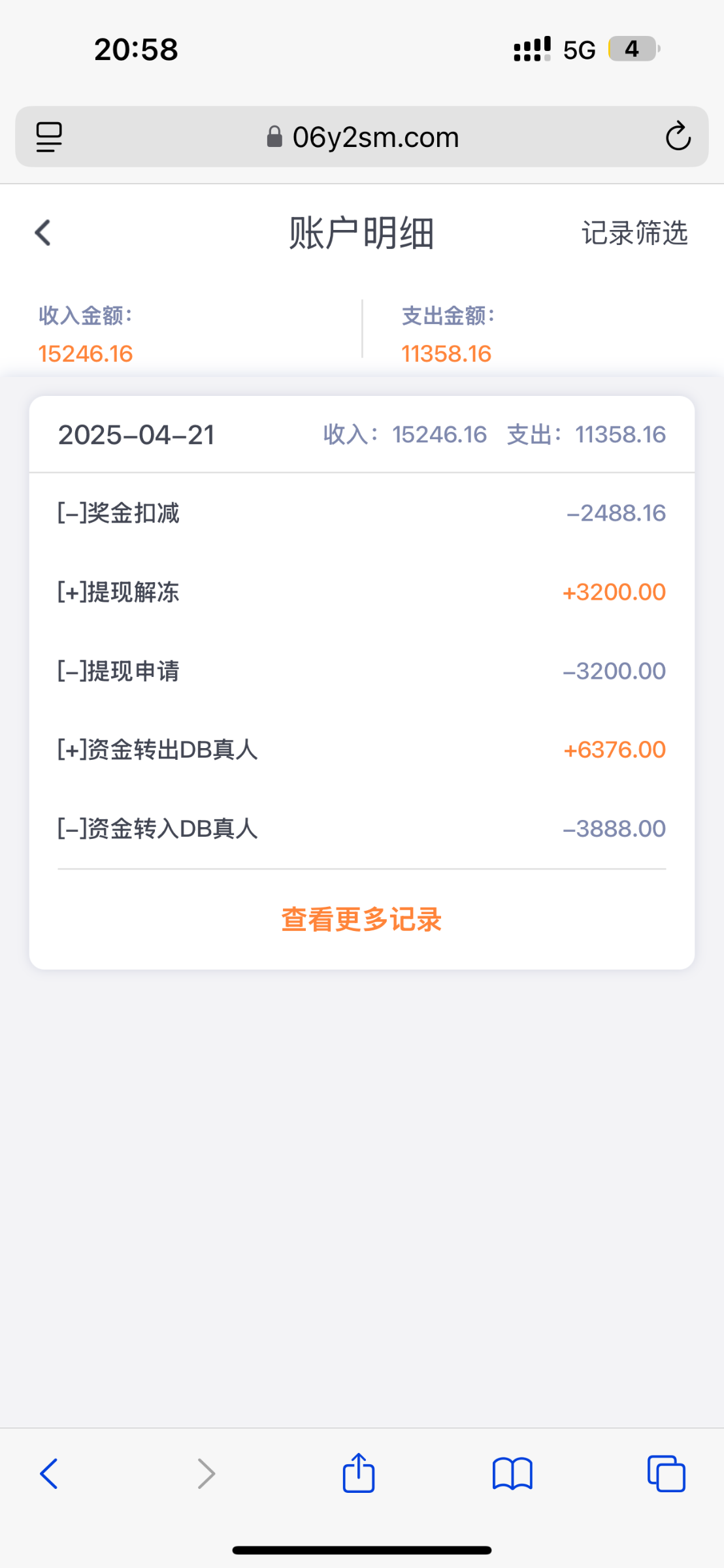The width and height of the screenshot is (724, 1568).
Task: Reload the 06y2sm.com page
Action: (x=678, y=137)
